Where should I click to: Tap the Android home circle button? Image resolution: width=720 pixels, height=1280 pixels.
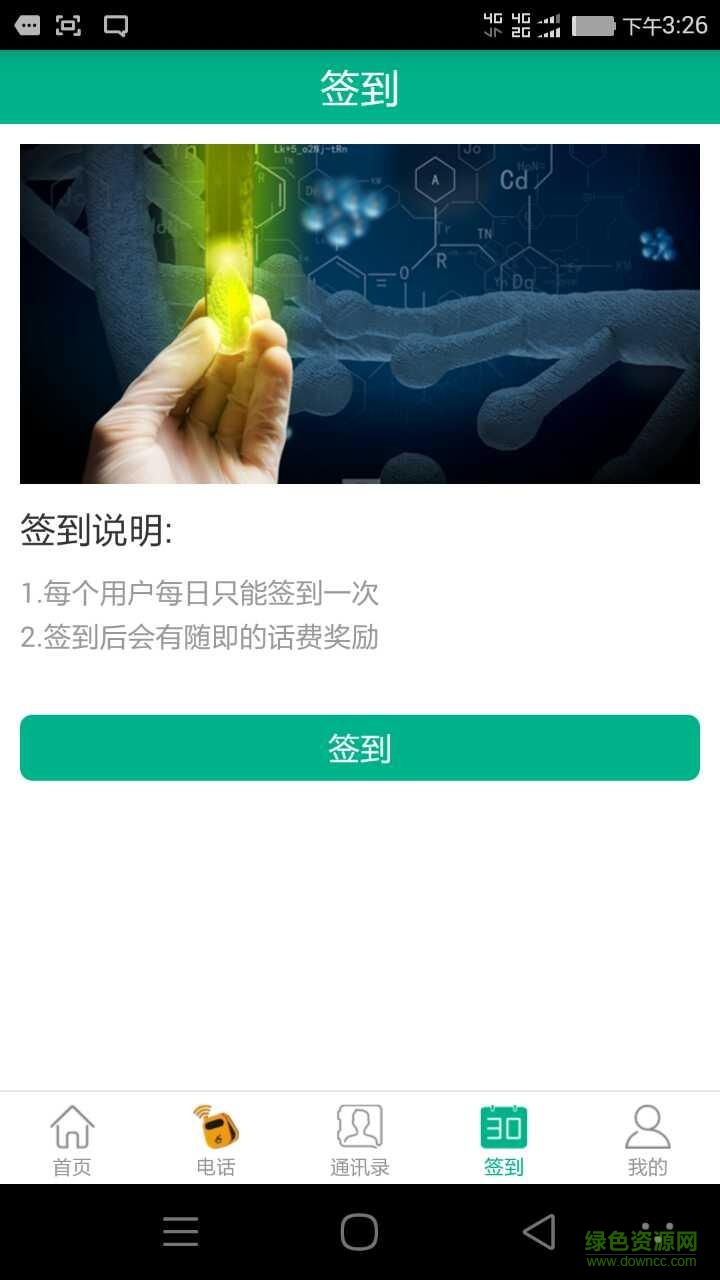[358, 1231]
